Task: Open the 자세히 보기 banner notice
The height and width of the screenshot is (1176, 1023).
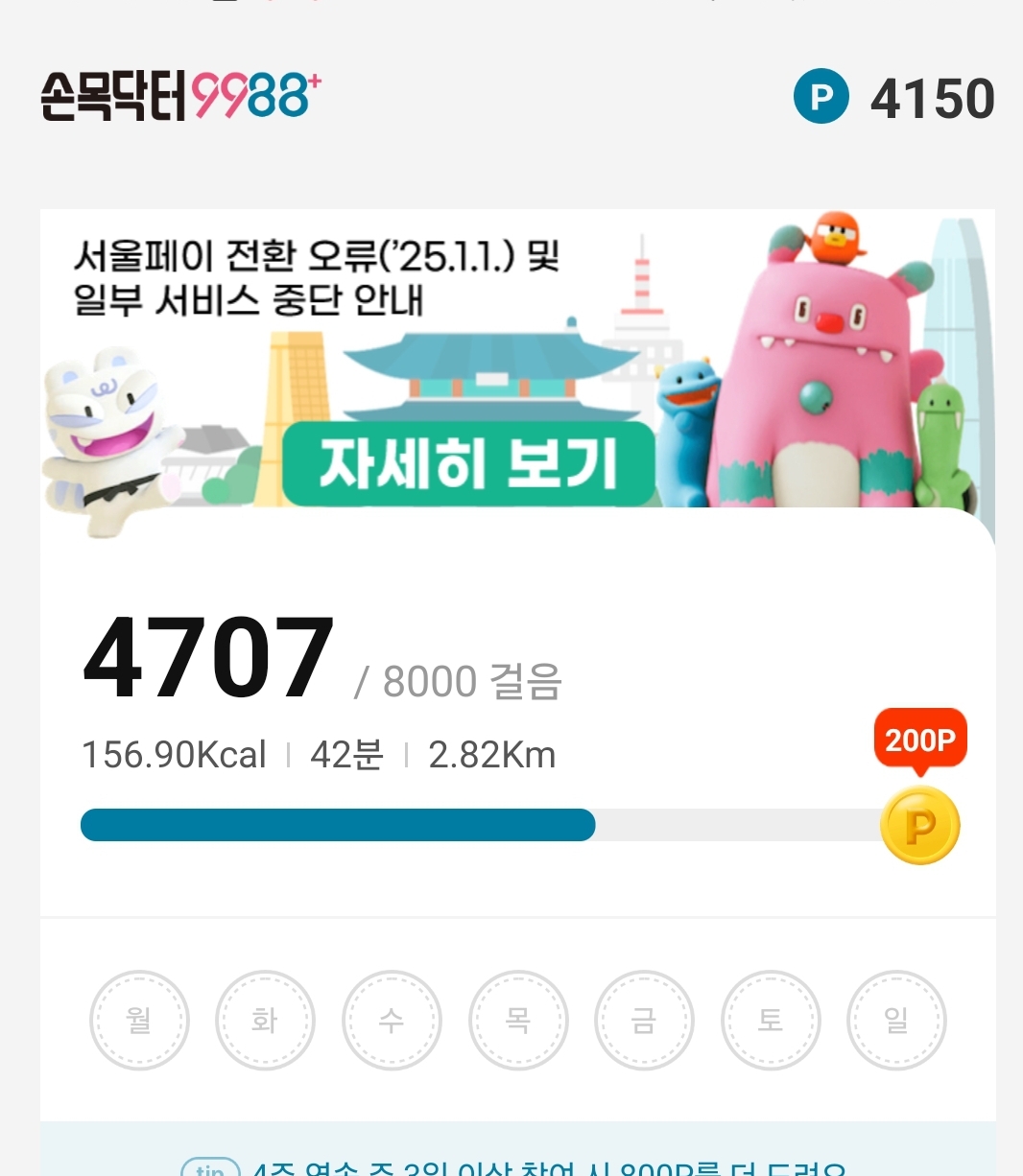Action: click(468, 464)
